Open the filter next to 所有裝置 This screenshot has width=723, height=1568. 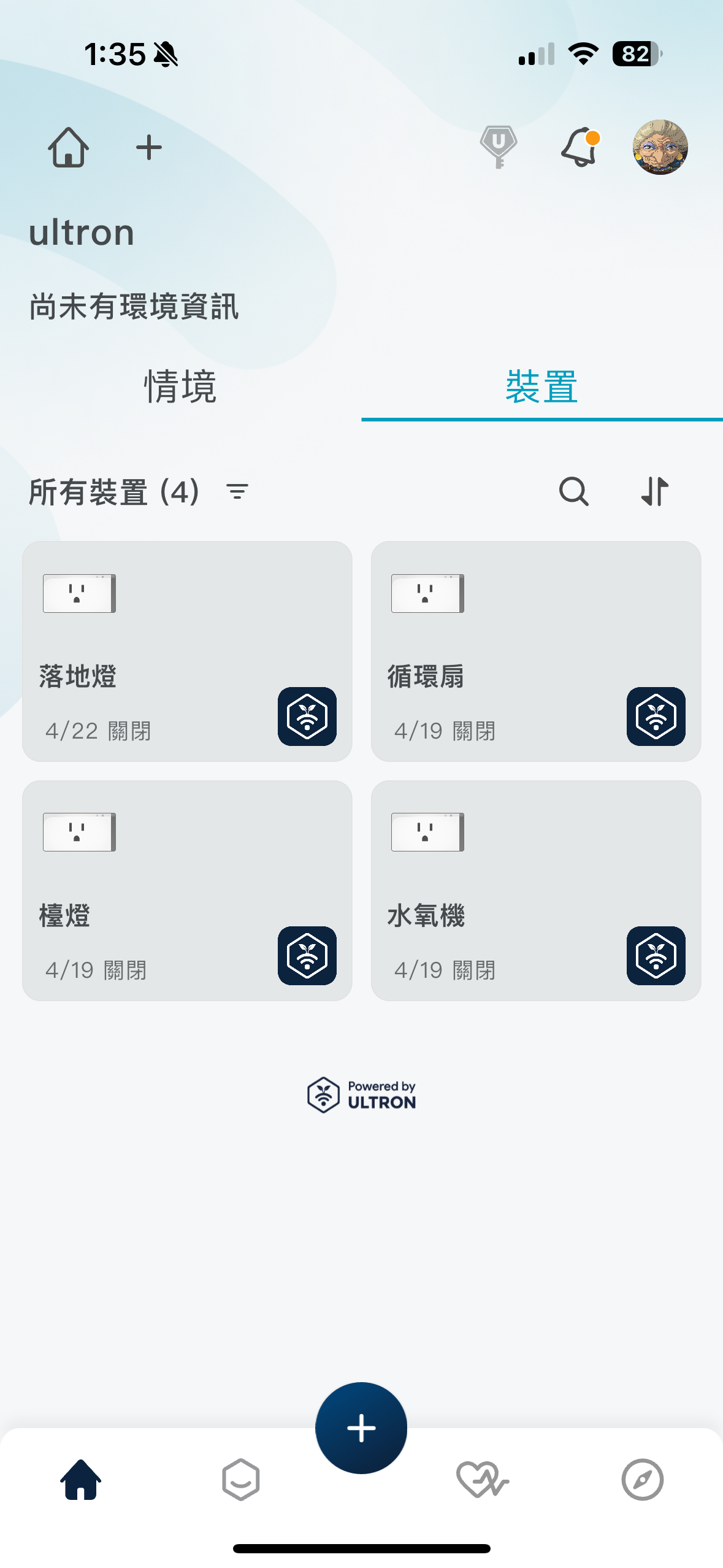coord(237,491)
